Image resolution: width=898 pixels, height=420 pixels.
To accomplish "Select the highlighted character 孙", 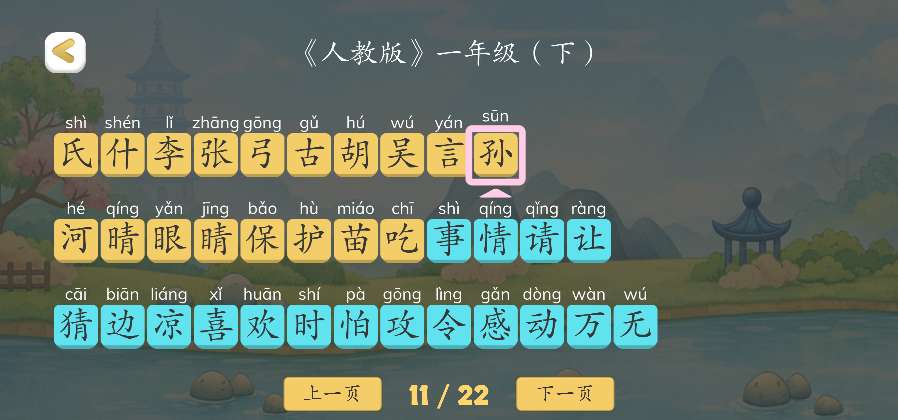I will click(x=496, y=155).
